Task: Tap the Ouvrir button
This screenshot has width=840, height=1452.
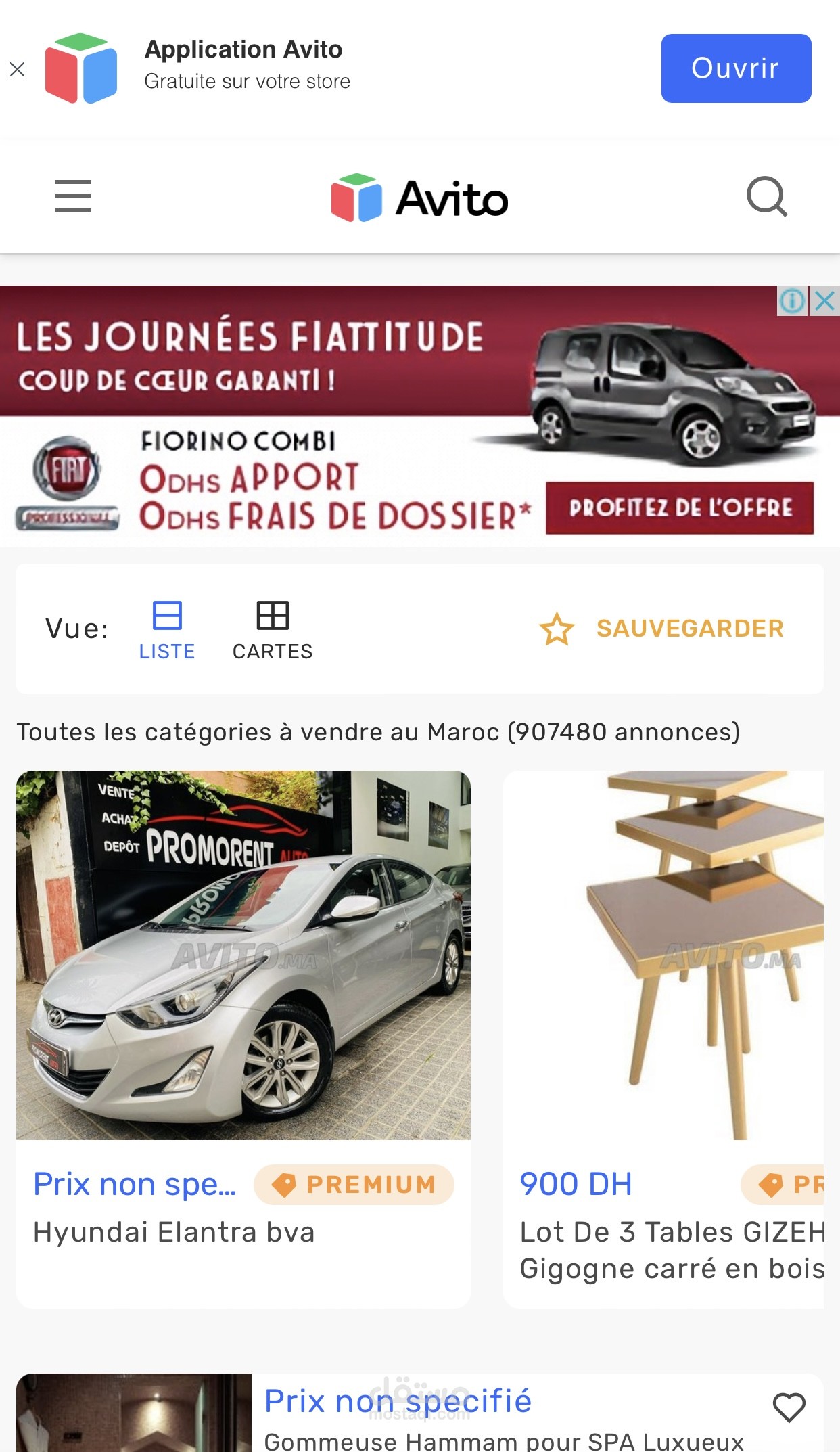Action: (x=736, y=68)
